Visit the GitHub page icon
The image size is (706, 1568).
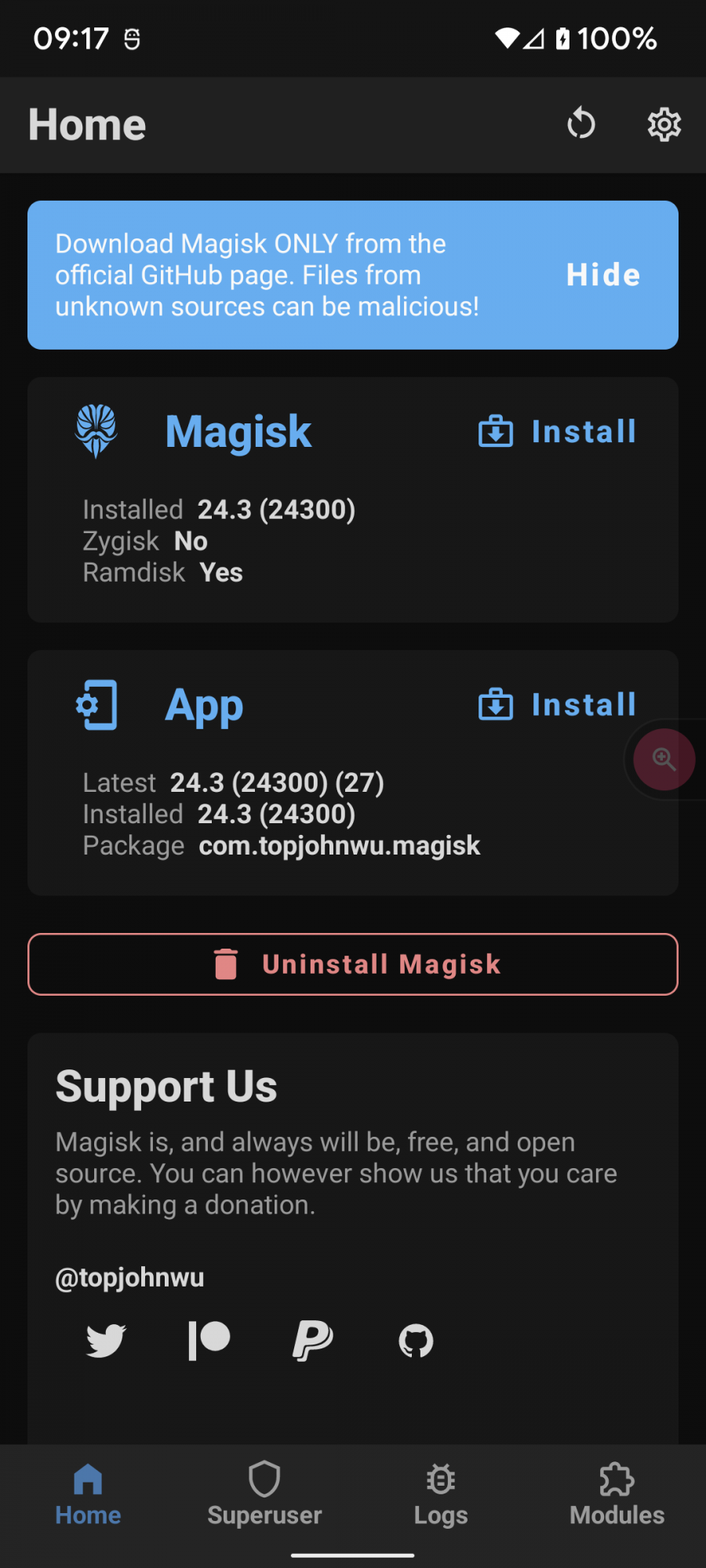click(416, 1341)
